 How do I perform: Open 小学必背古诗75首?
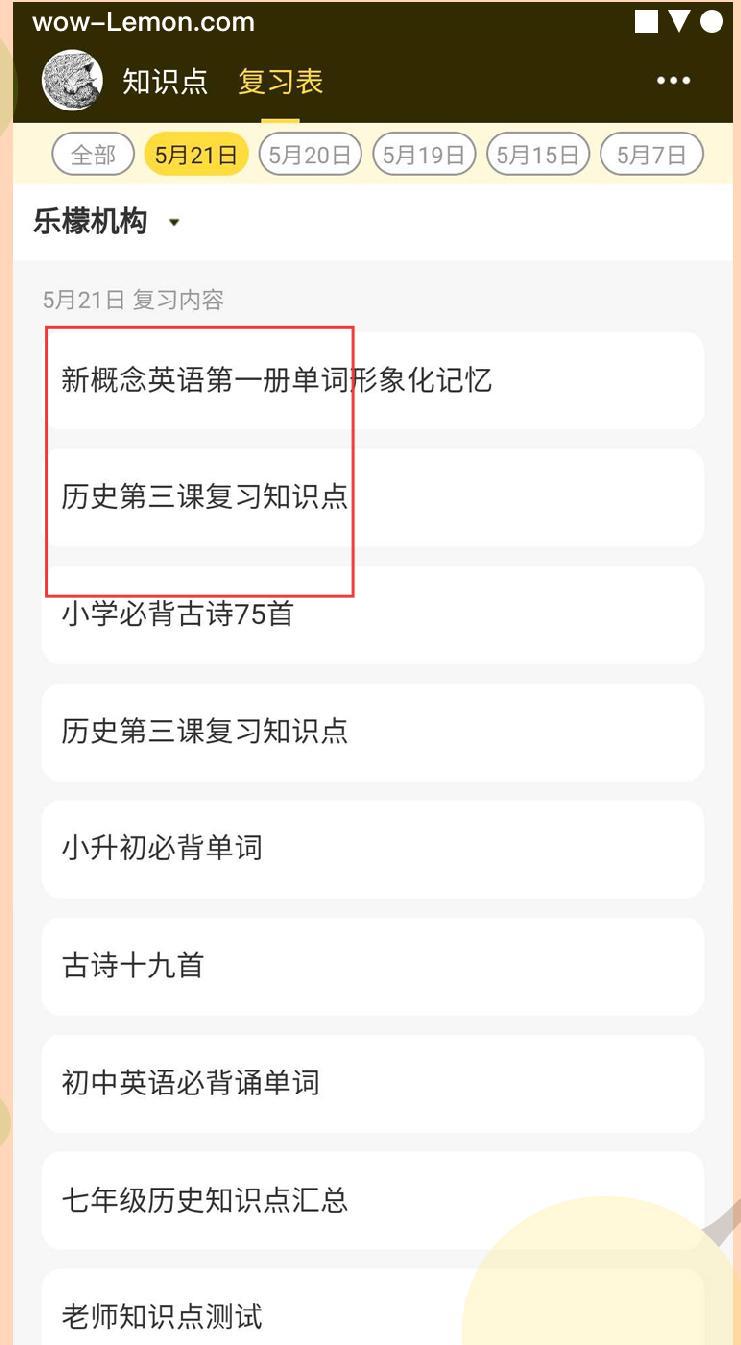pos(373,614)
